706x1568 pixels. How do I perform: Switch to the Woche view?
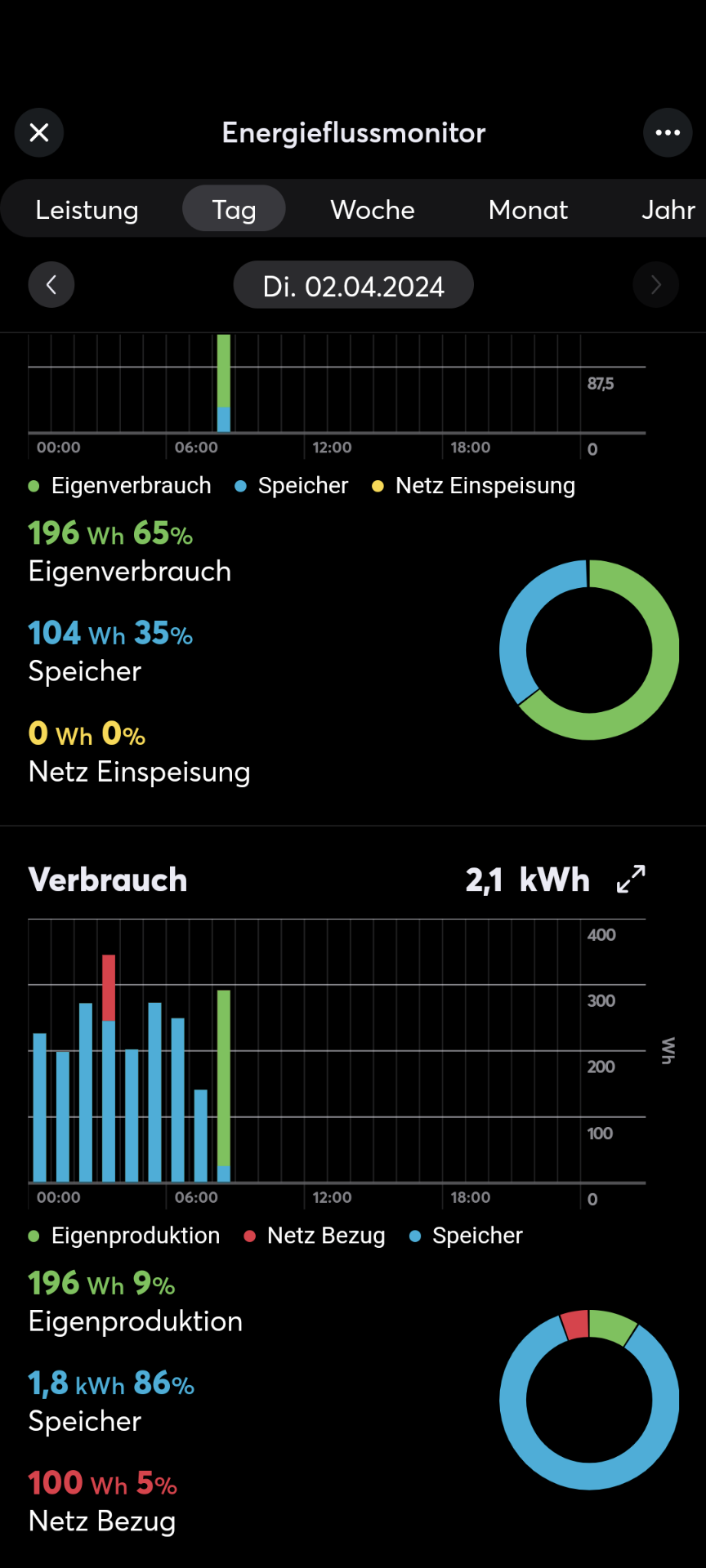pyautogui.click(x=373, y=210)
